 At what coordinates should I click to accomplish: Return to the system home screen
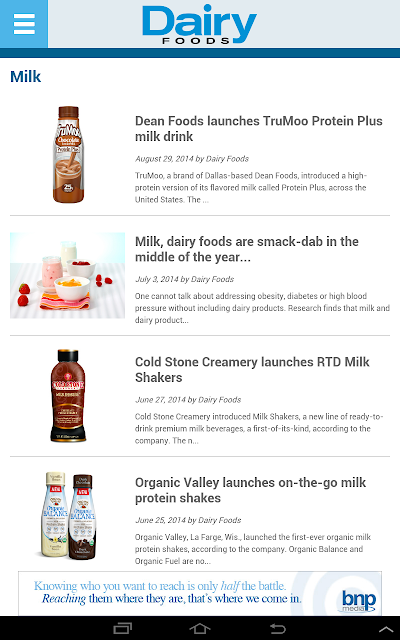click(200, 629)
